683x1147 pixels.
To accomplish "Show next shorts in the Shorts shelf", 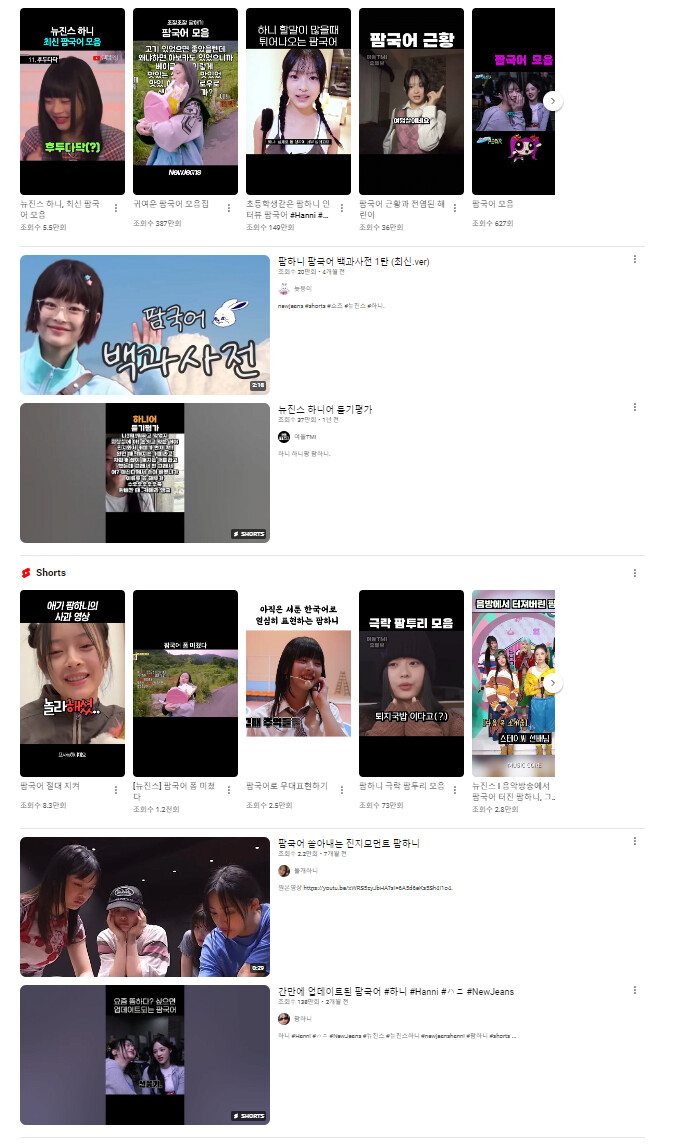I will click(553, 683).
